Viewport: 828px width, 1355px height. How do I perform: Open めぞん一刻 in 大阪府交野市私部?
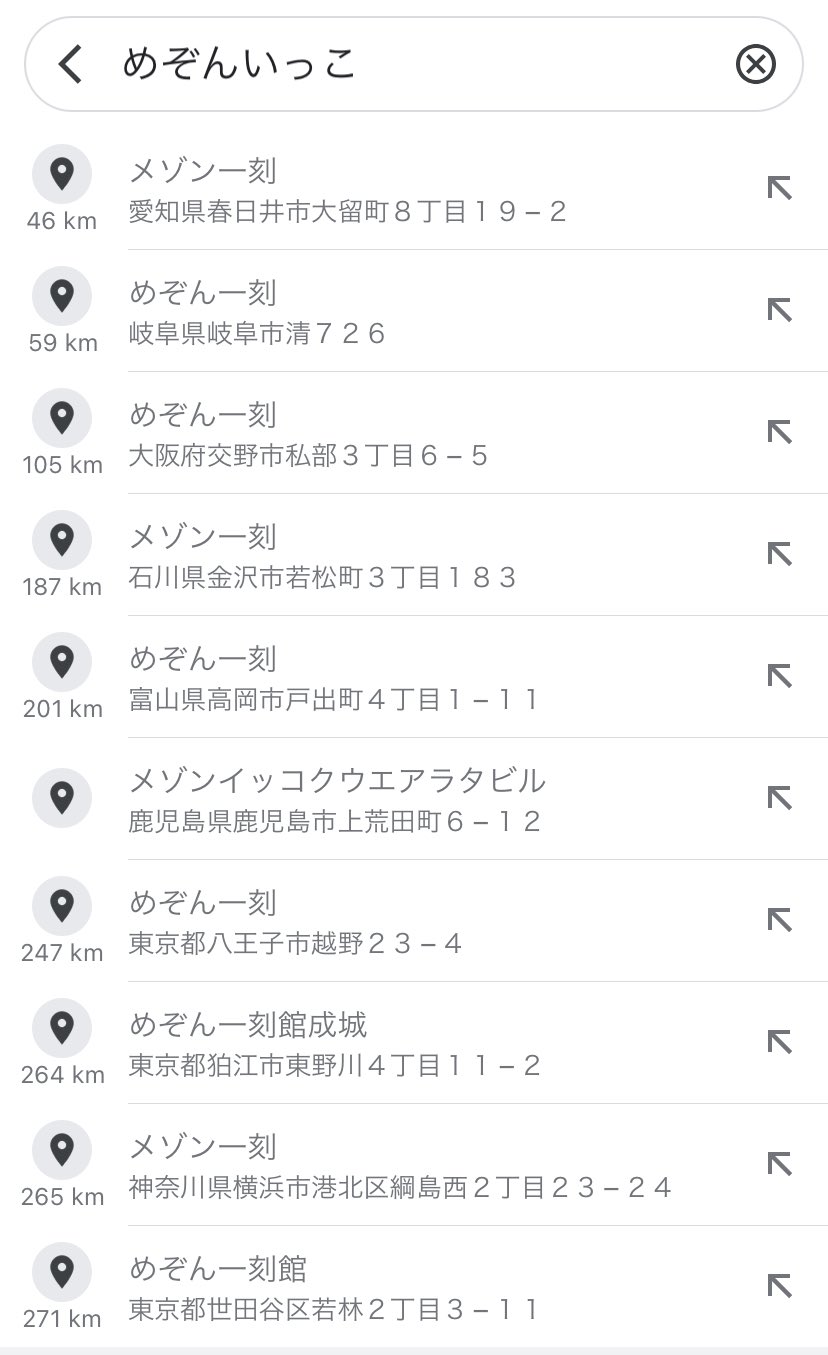tap(414, 433)
